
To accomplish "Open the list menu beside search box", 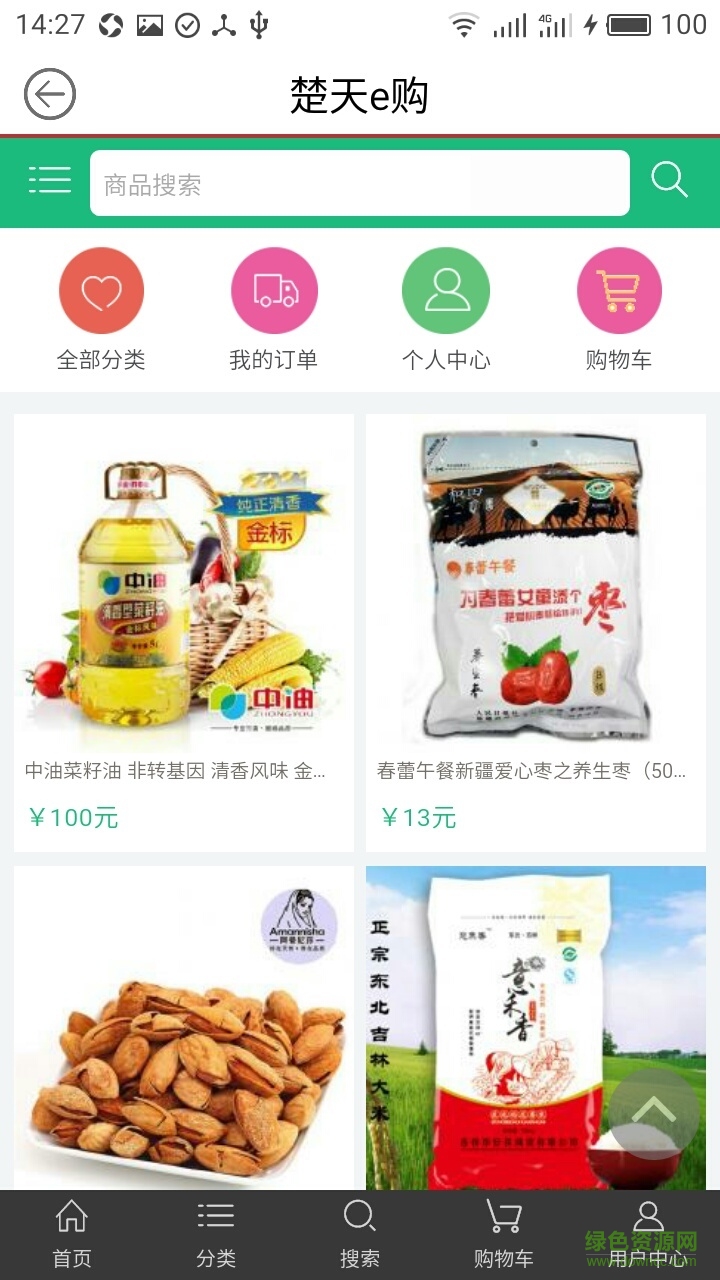I will tap(49, 180).
